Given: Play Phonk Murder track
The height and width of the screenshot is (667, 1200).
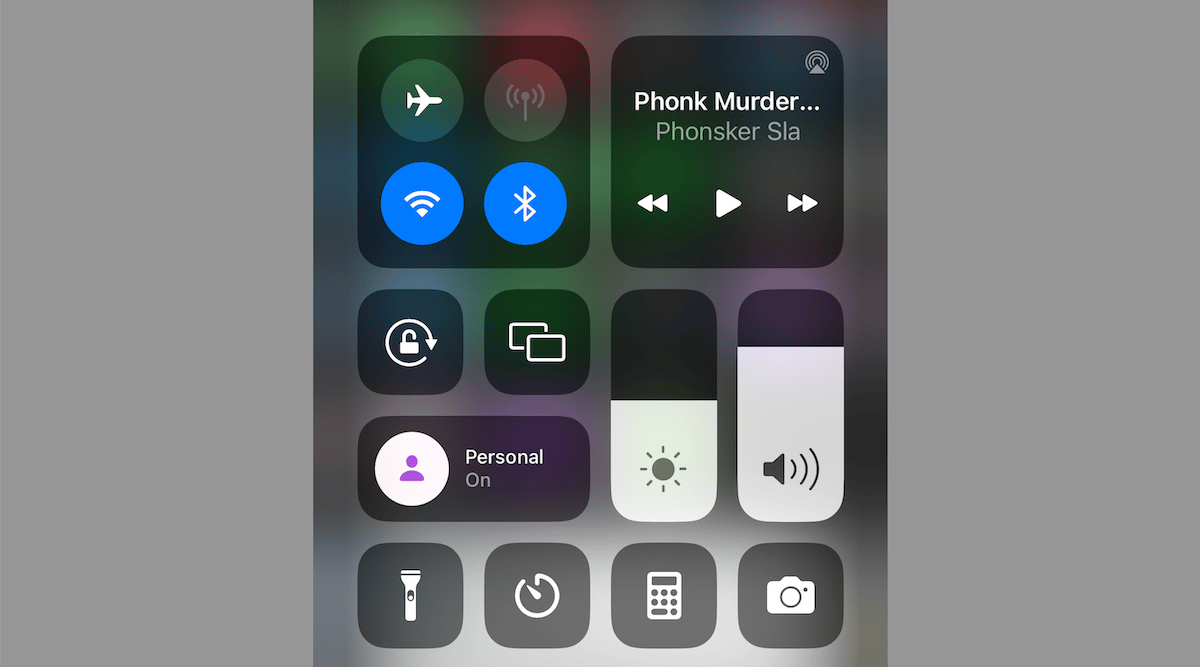Looking at the screenshot, I should click(727, 203).
